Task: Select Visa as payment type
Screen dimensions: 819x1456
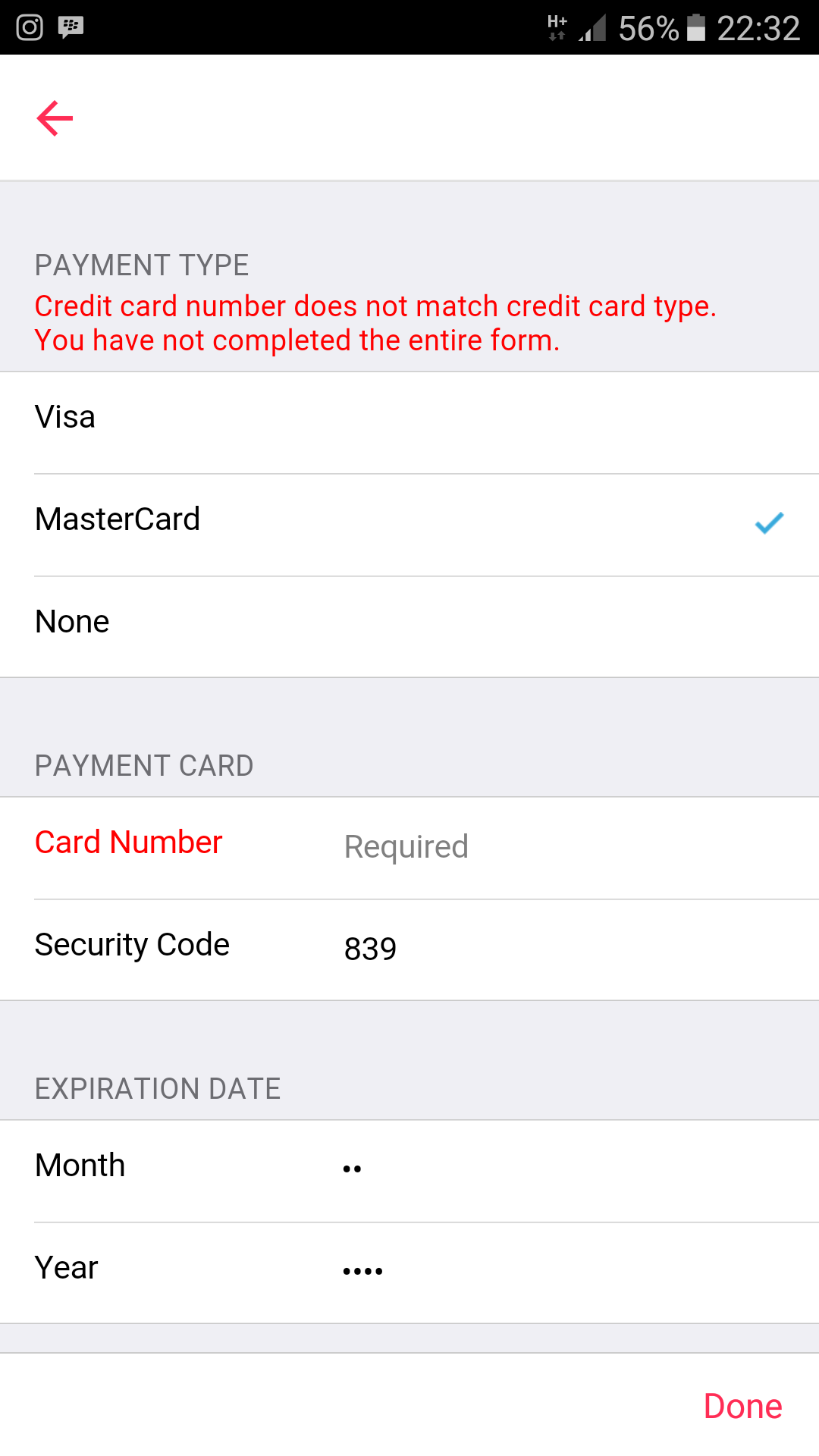Action: (409, 422)
